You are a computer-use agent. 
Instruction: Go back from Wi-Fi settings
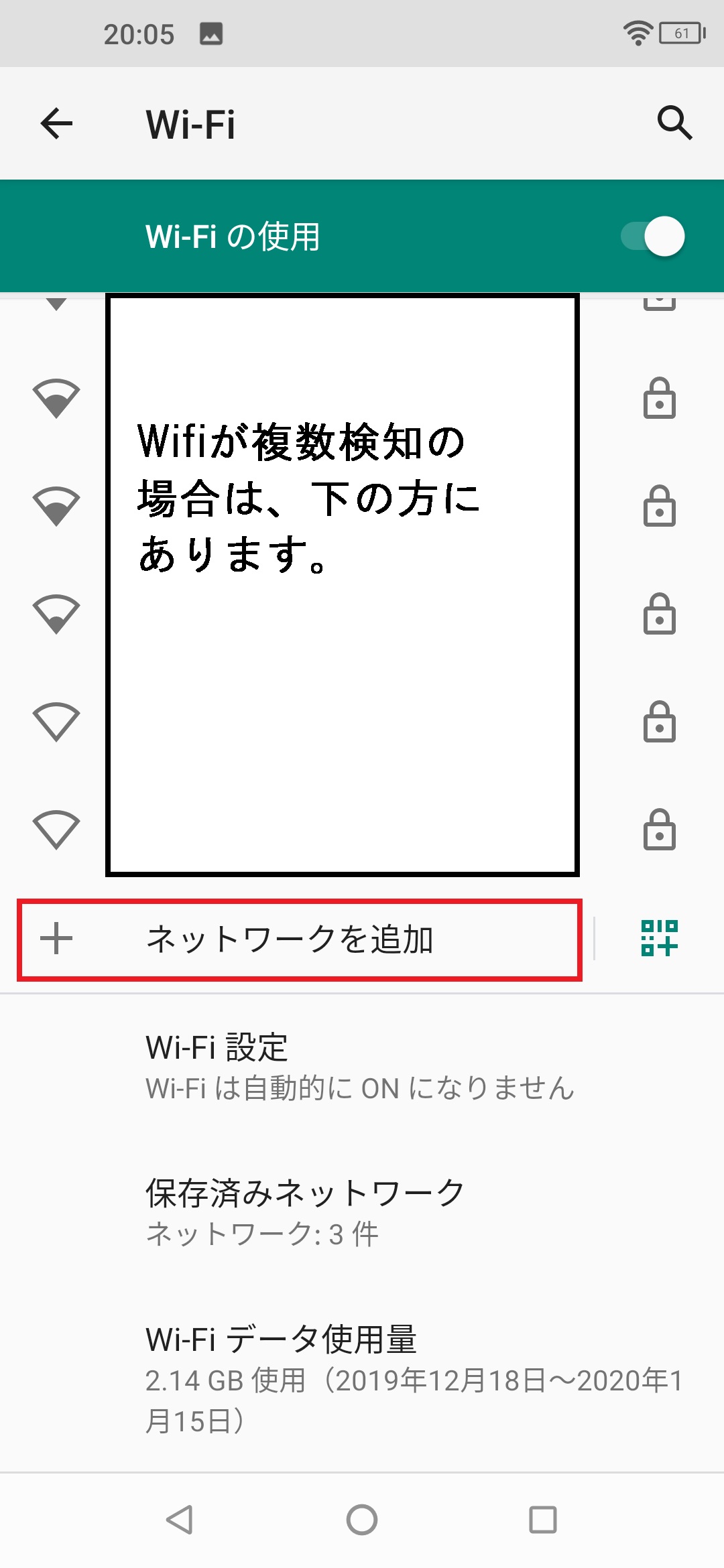[56, 124]
